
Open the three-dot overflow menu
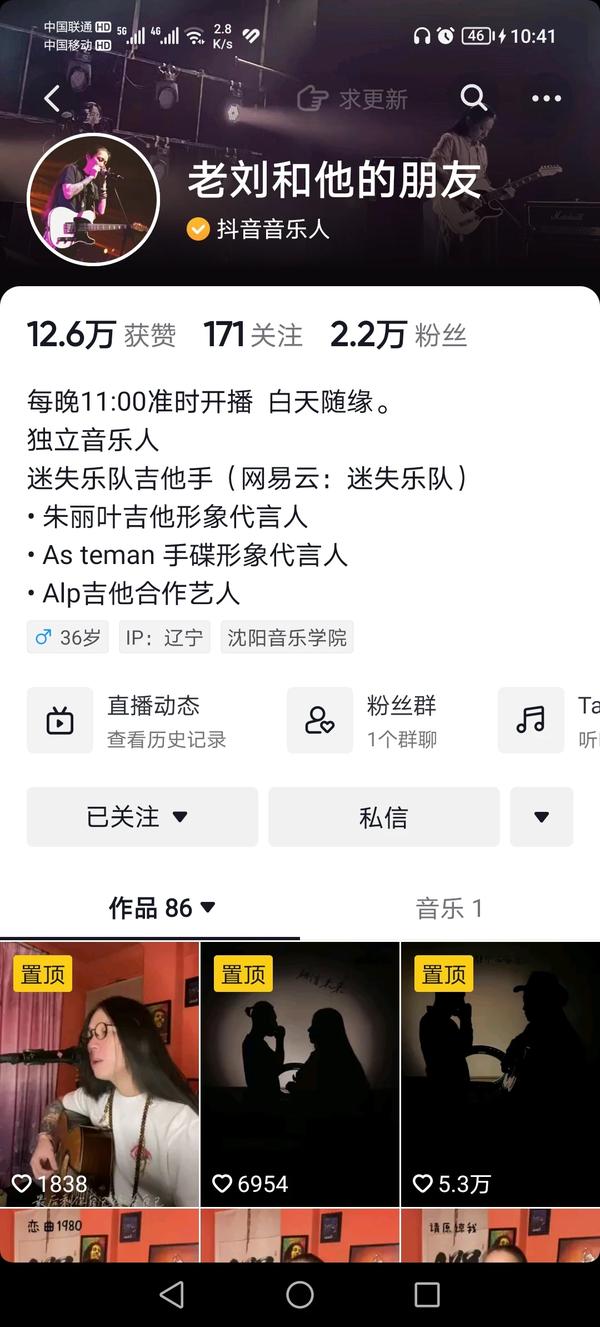coord(546,98)
